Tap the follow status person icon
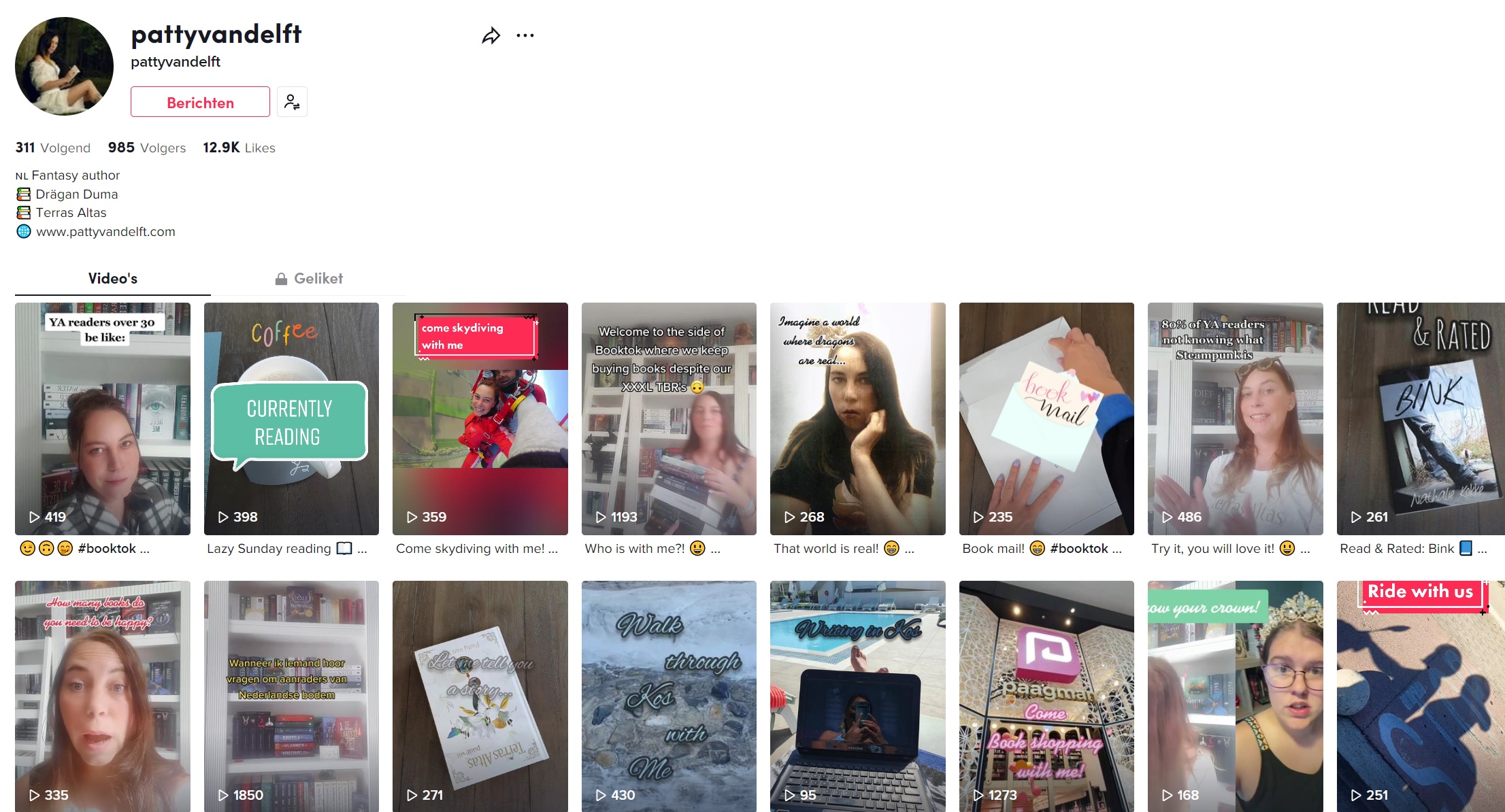Screen dimensions: 1505x812 (x=292, y=102)
